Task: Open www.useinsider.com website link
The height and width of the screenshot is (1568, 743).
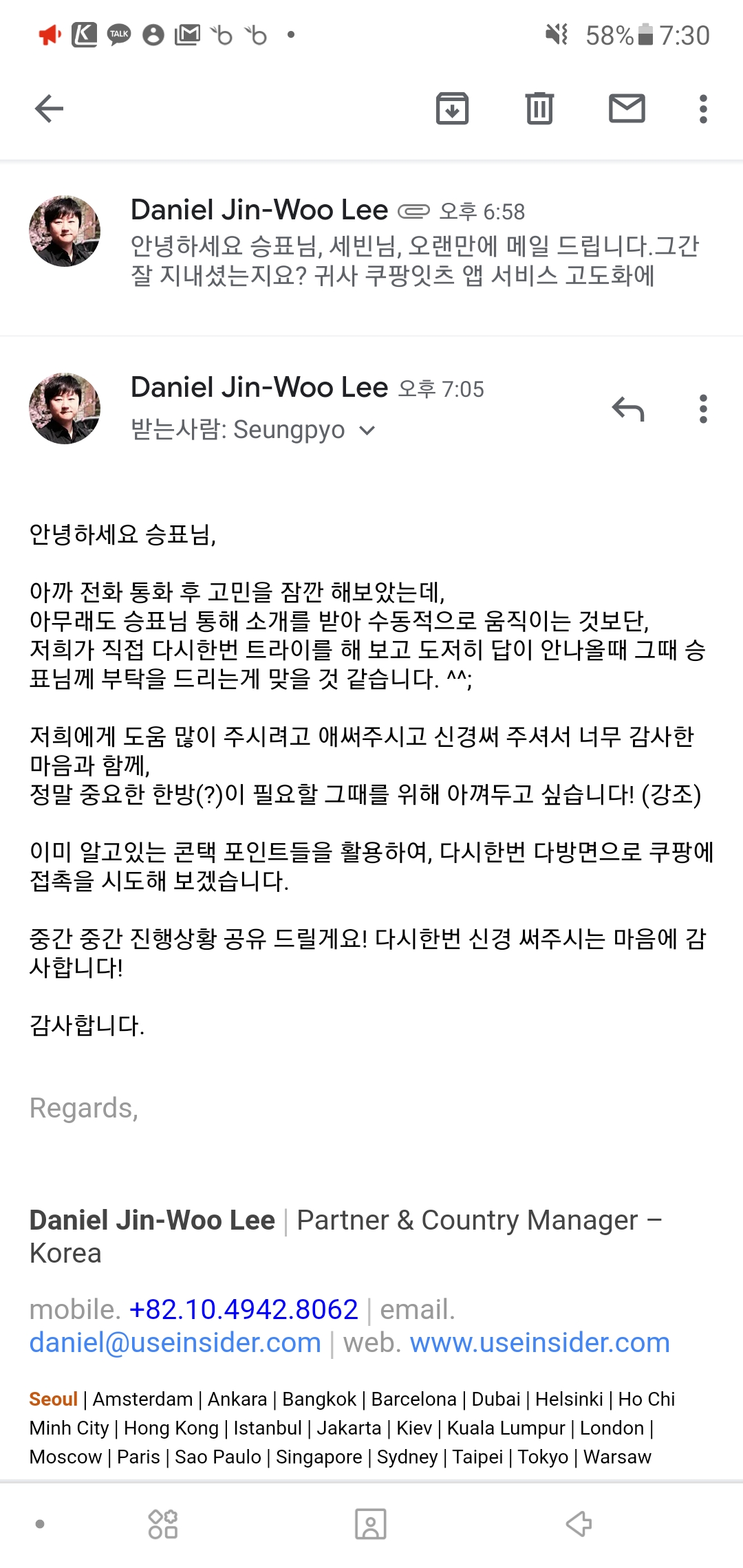Action: (x=539, y=1342)
